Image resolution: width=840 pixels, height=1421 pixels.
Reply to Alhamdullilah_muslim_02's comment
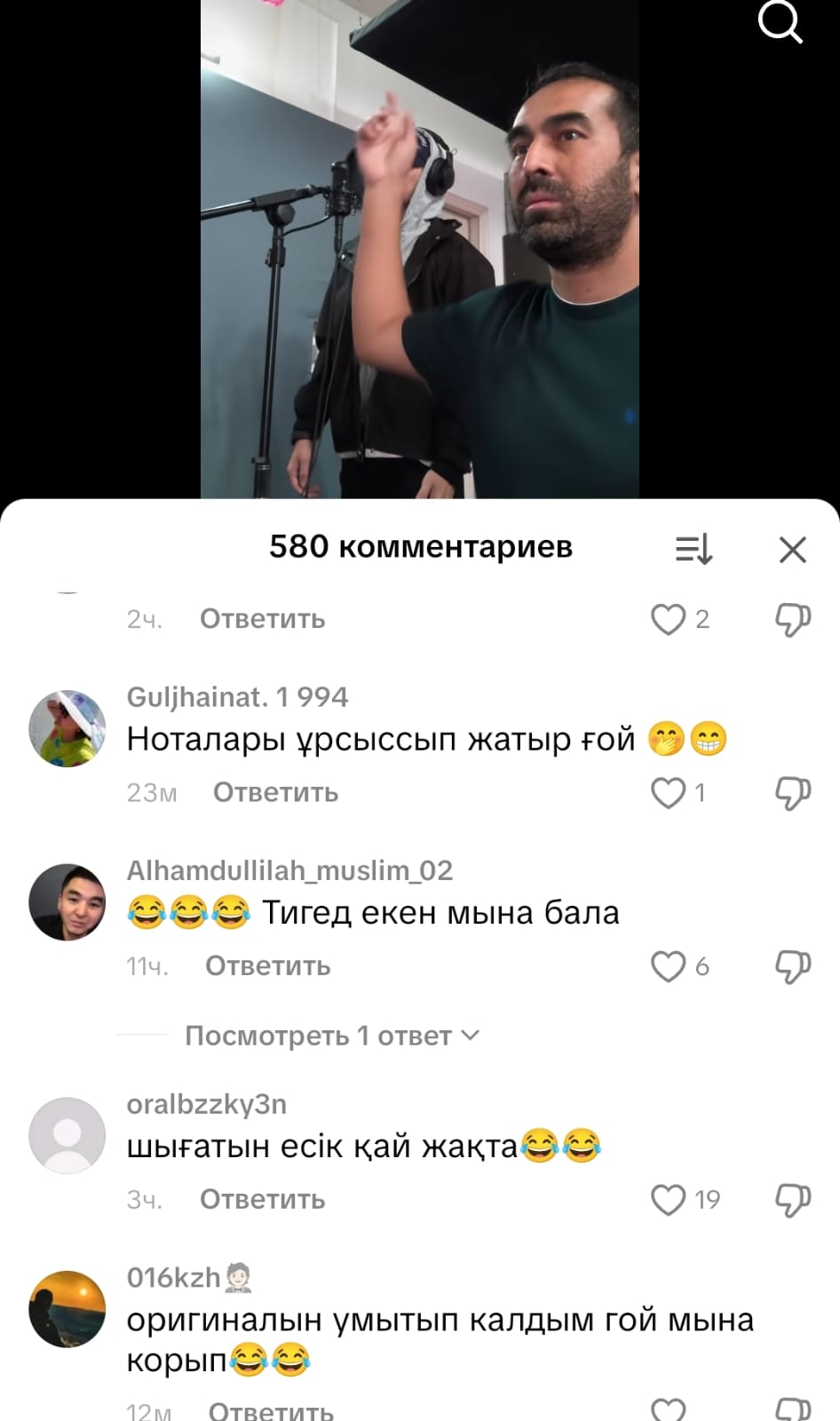pyautogui.click(x=267, y=966)
